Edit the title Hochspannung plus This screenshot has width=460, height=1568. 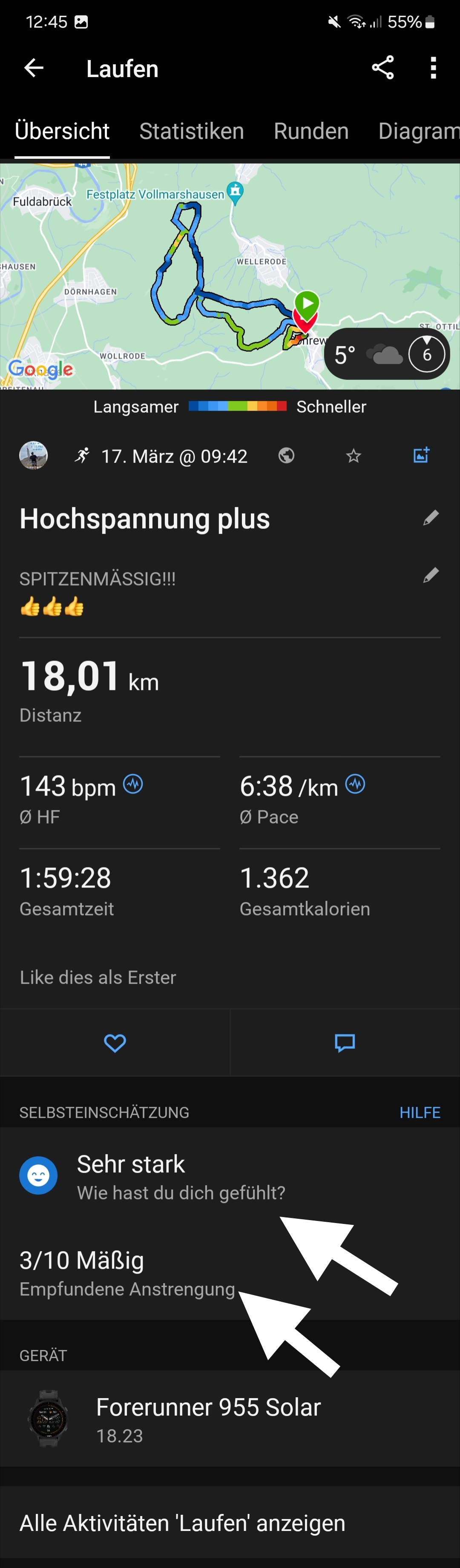pos(431,518)
